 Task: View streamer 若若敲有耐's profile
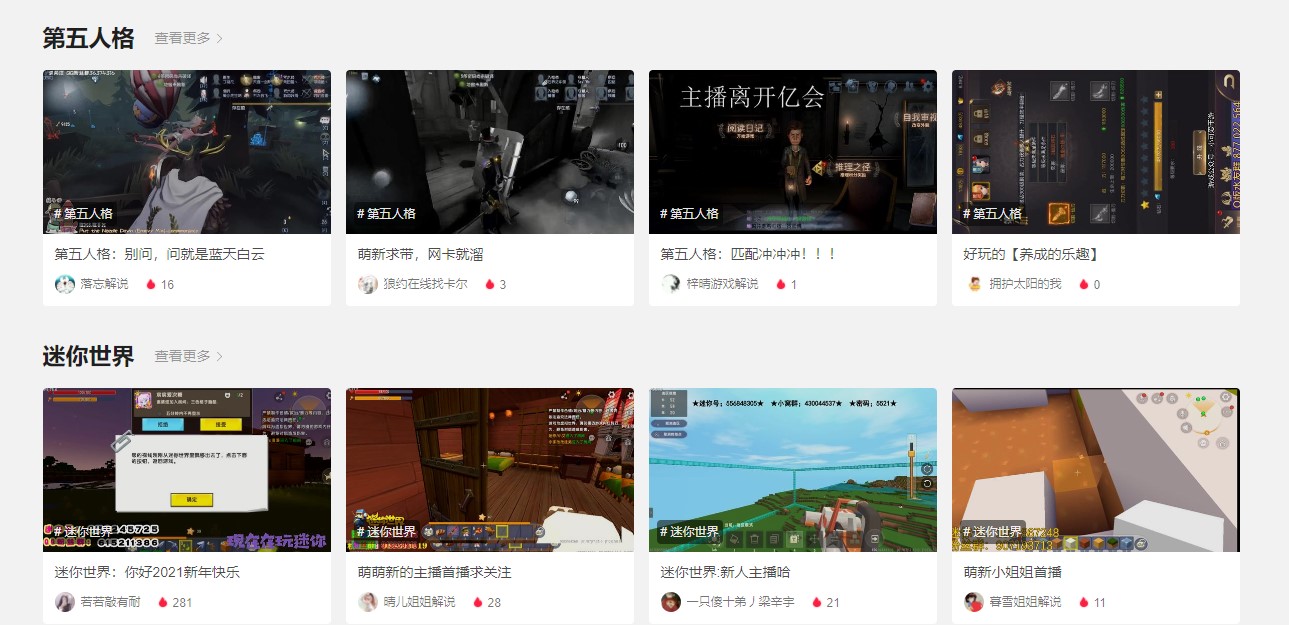click(x=109, y=602)
